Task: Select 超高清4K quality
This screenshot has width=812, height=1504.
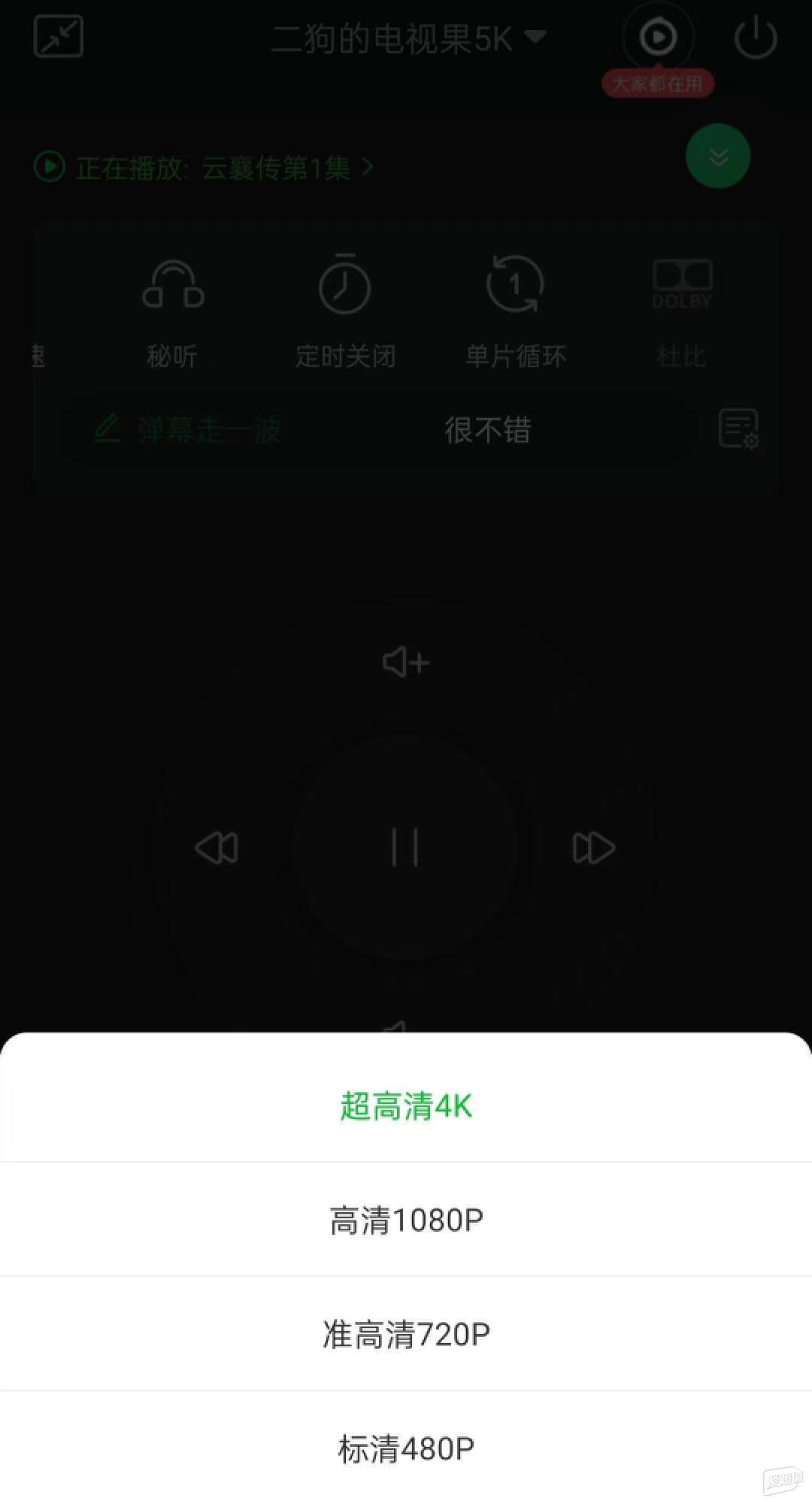Action: [406, 1105]
